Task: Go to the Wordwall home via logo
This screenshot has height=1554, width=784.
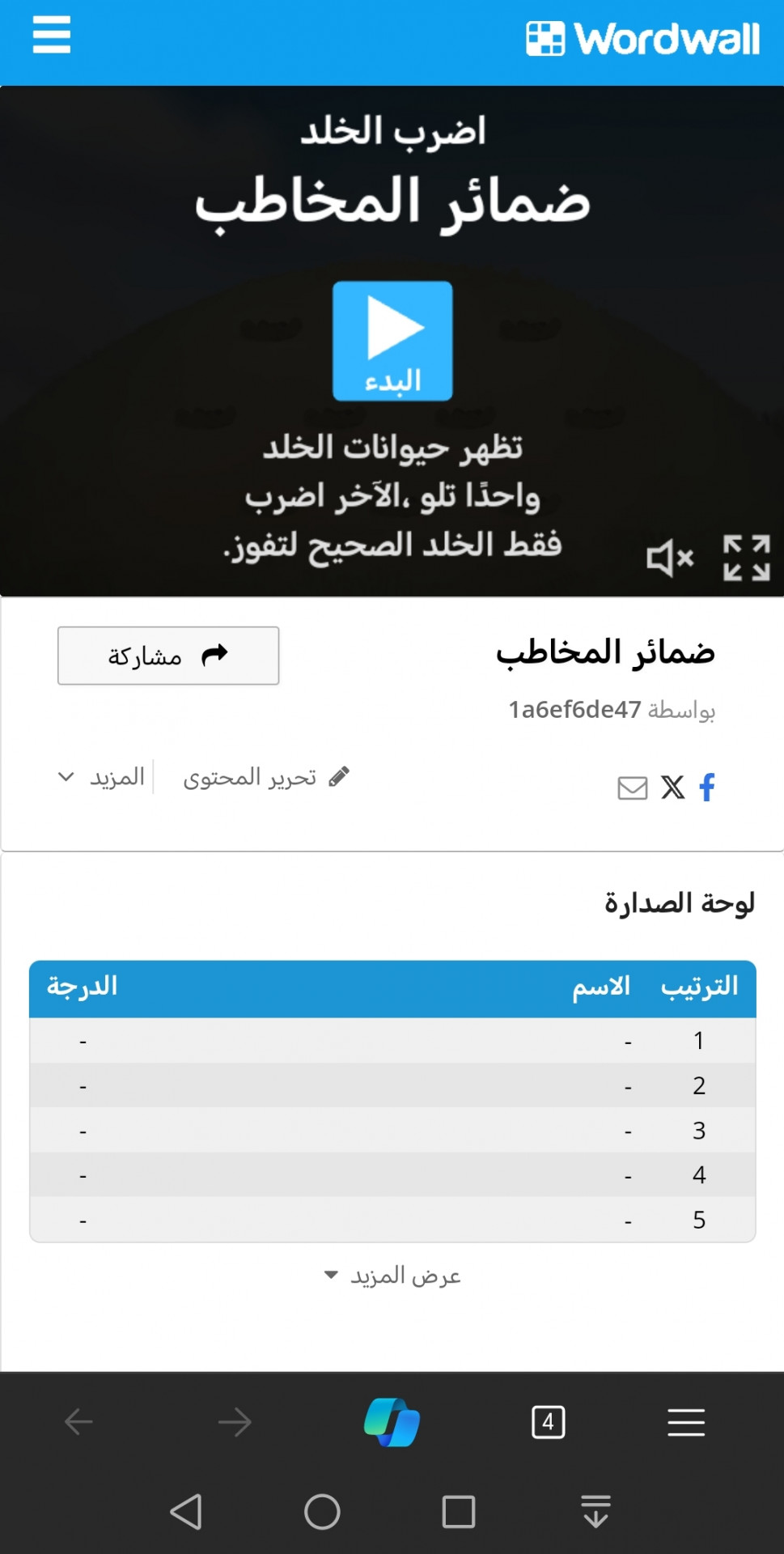Action: 642,38
